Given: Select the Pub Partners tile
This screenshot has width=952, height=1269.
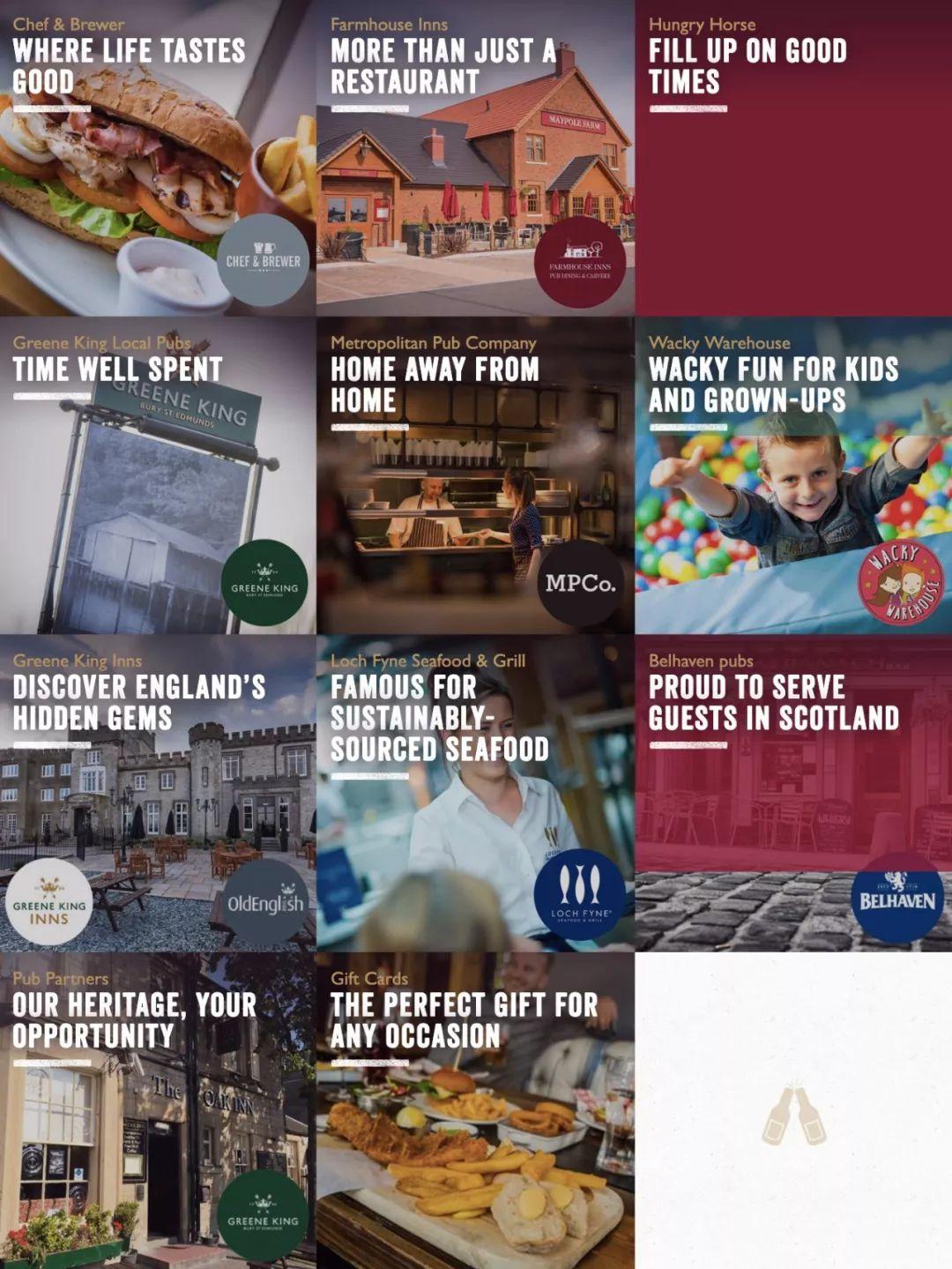Looking at the screenshot, I should click(158, 1111).
